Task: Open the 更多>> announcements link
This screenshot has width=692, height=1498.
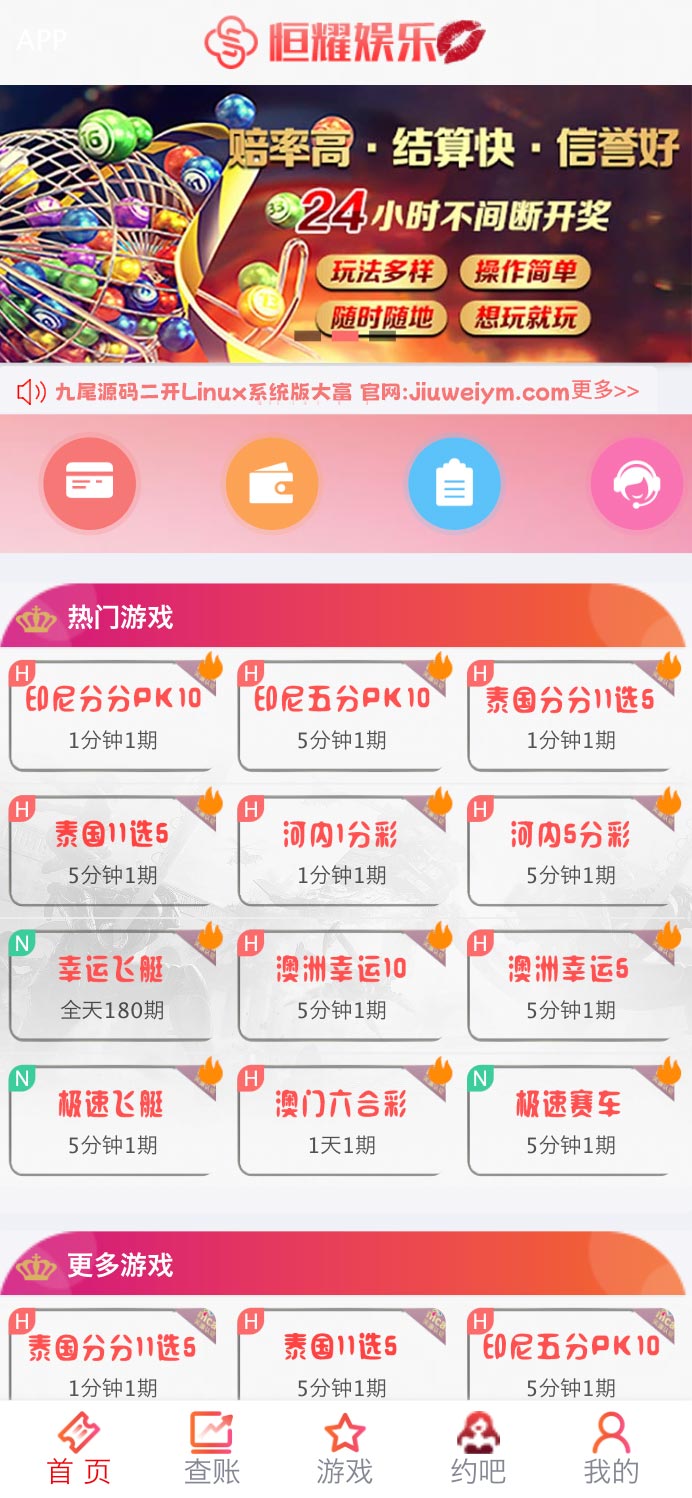Action: (605, 391)
